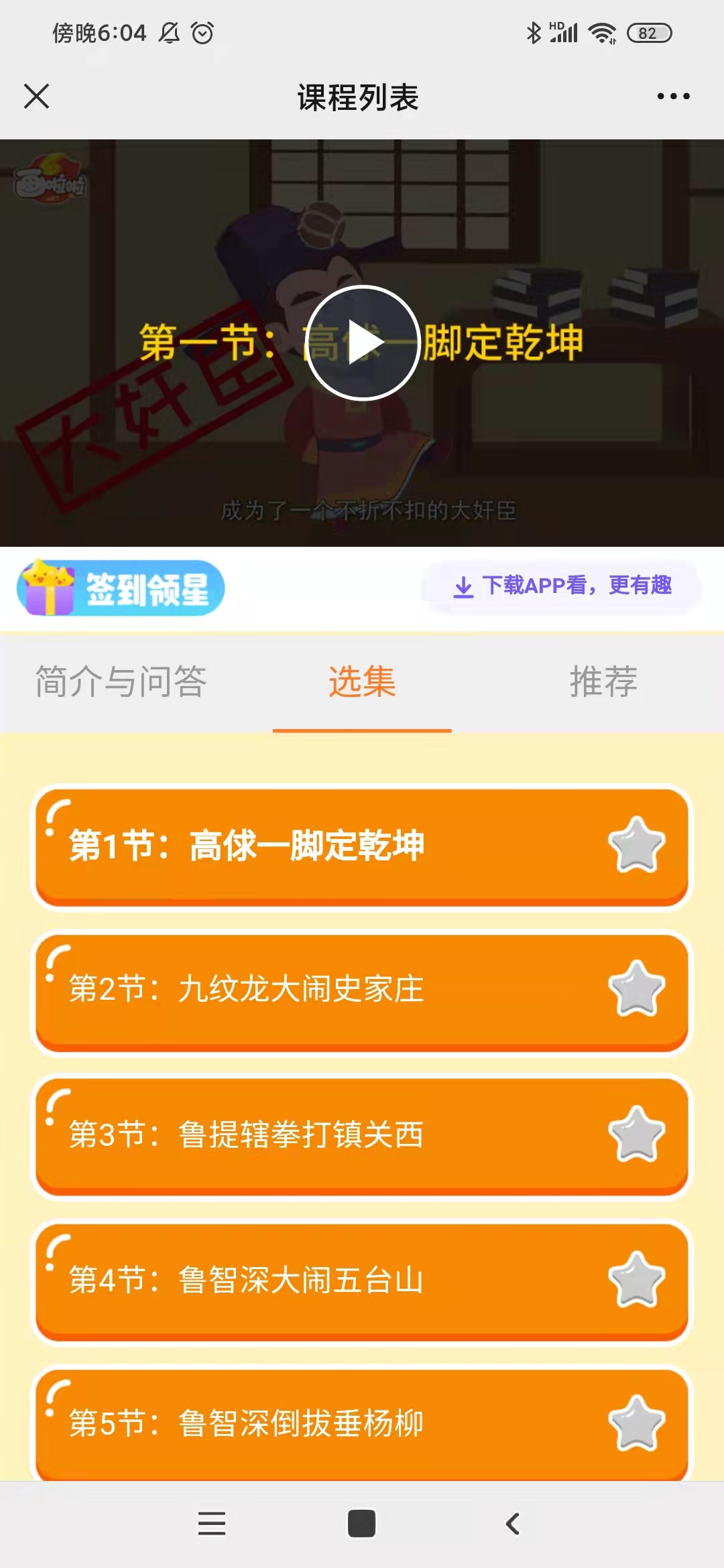Tap the 签到领星 check-in button
This screenshot has height=1568, width=724.
121,588
